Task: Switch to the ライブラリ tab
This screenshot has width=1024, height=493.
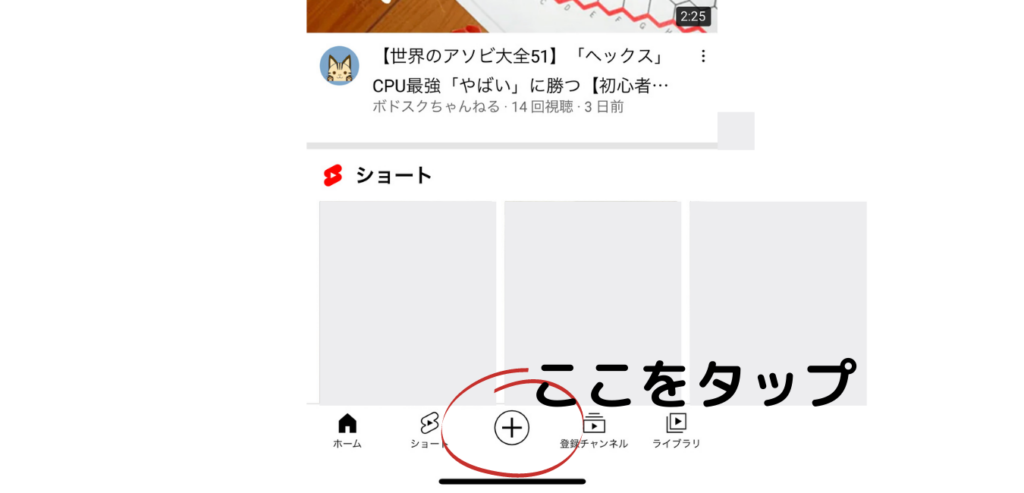Action: pyautogui.click(x=676, y=431)
